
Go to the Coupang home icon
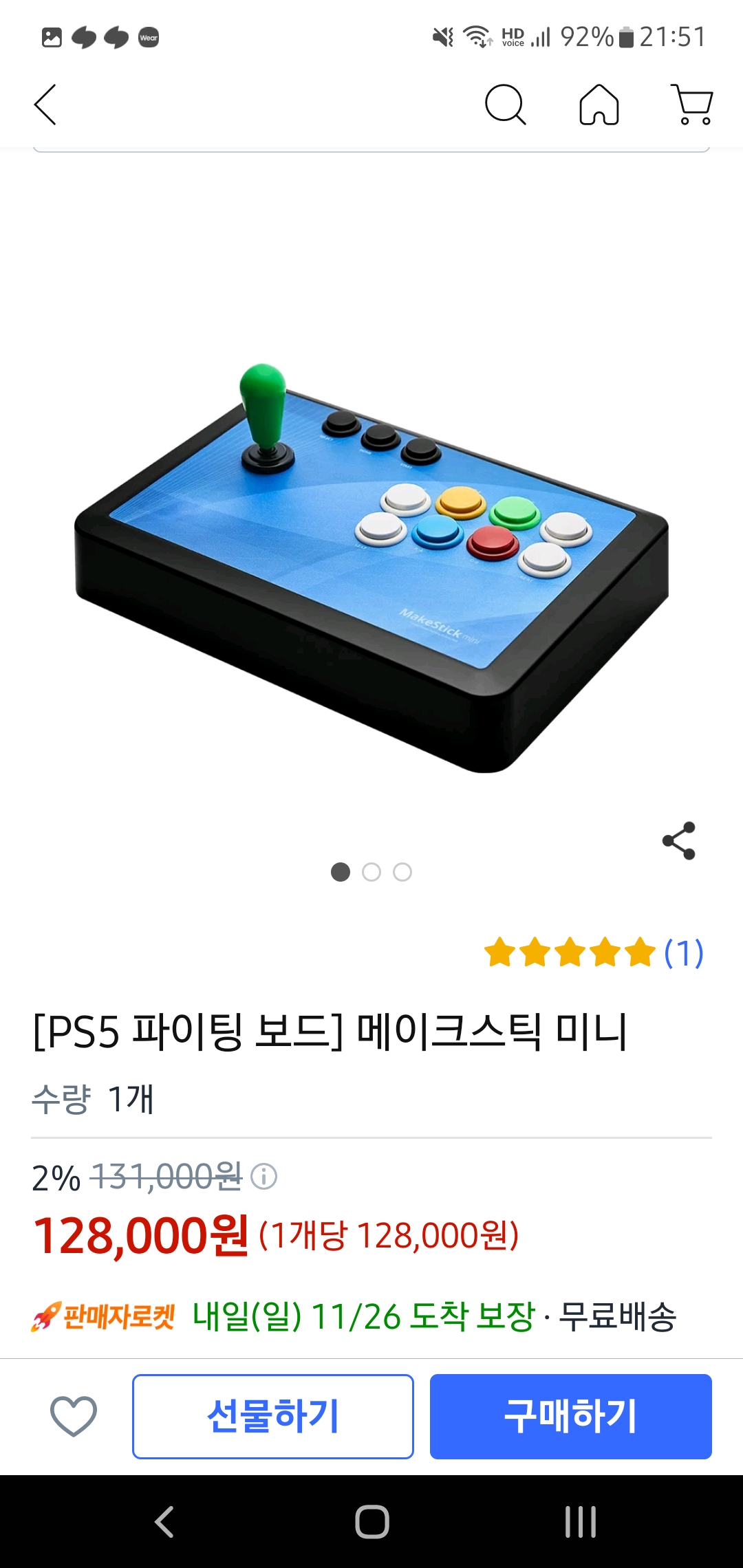point(599,105)
